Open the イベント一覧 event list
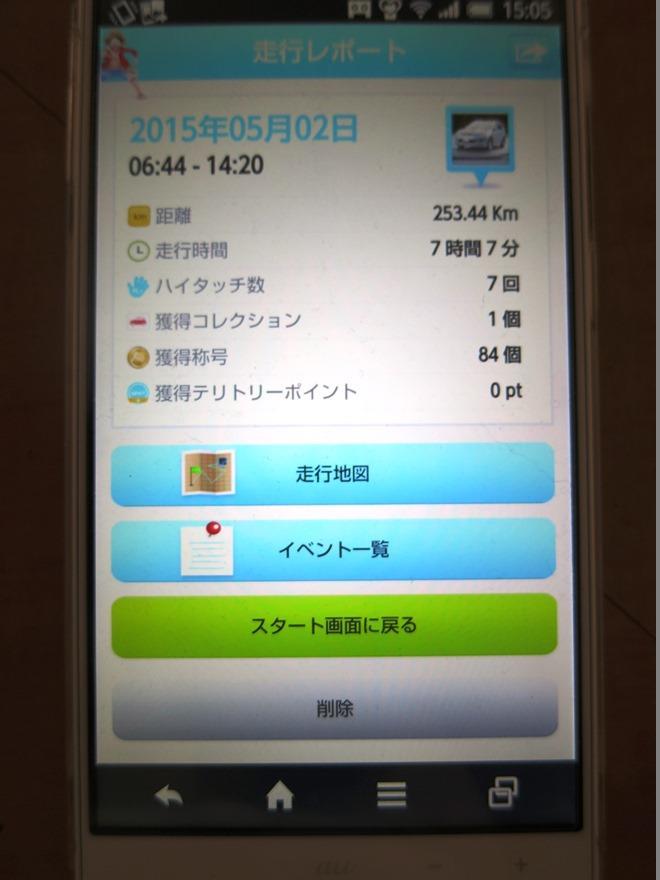 coord(332,549)
